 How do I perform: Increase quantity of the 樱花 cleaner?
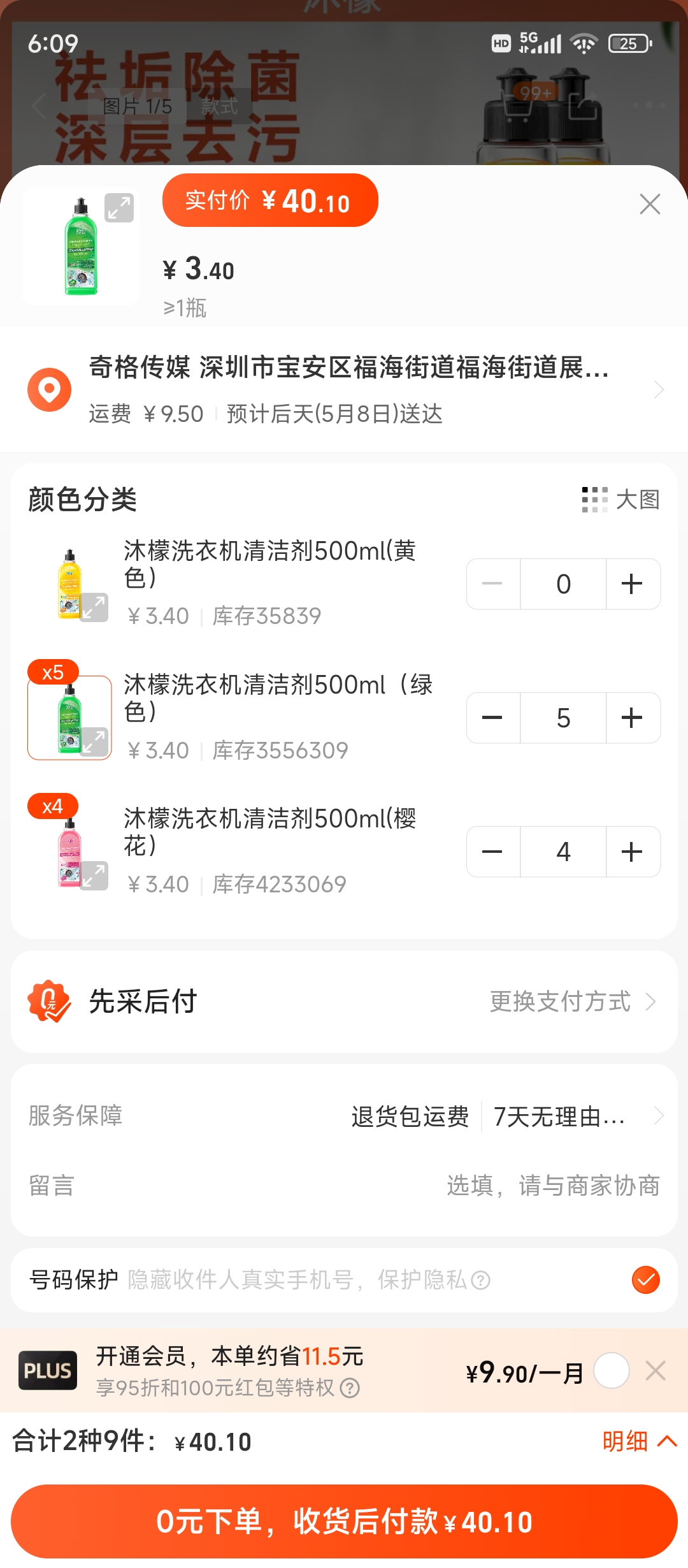pos(632,852)
